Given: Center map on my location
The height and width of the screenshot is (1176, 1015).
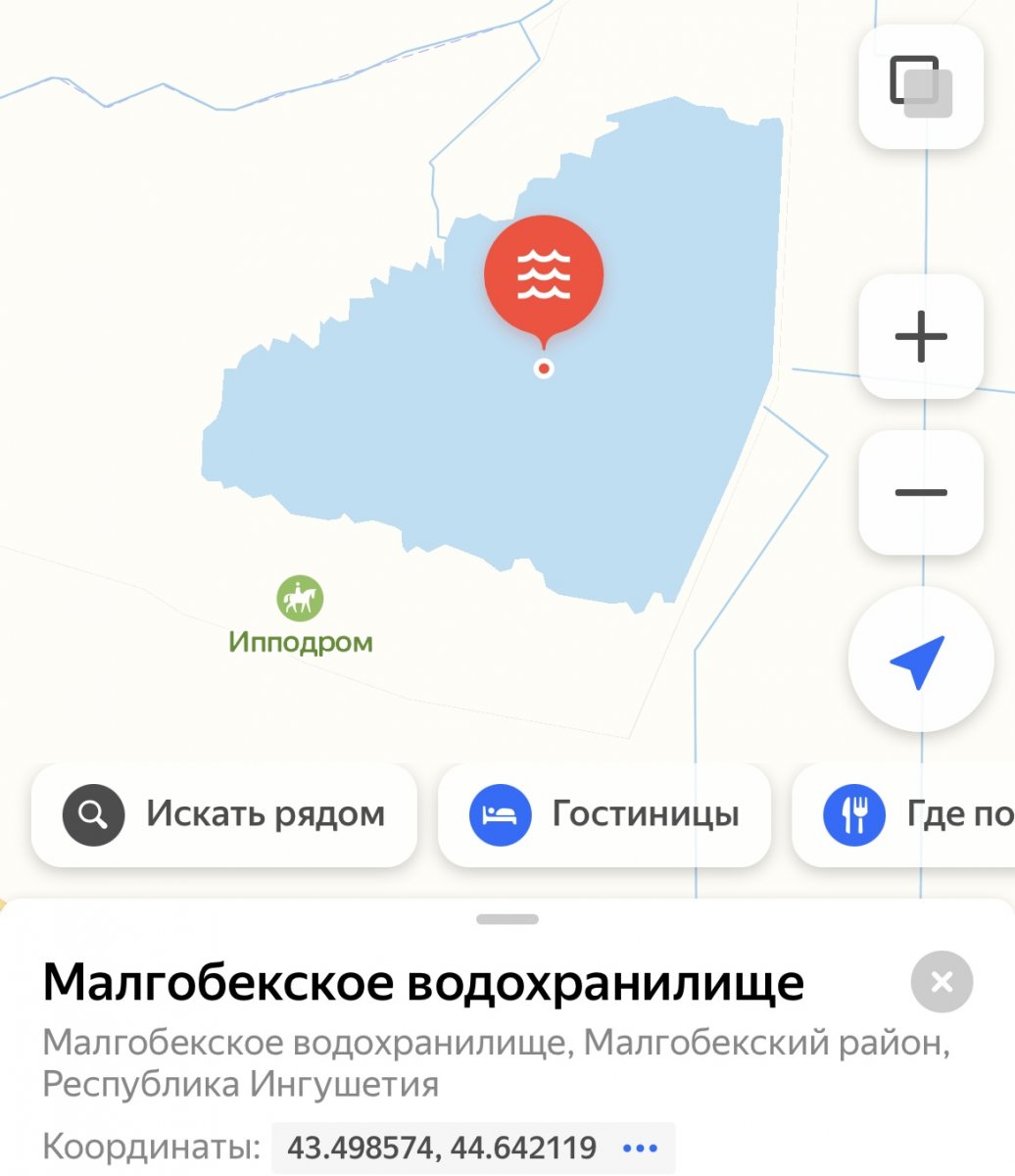Looking at the screenshot, I should (x=920, y=661).
